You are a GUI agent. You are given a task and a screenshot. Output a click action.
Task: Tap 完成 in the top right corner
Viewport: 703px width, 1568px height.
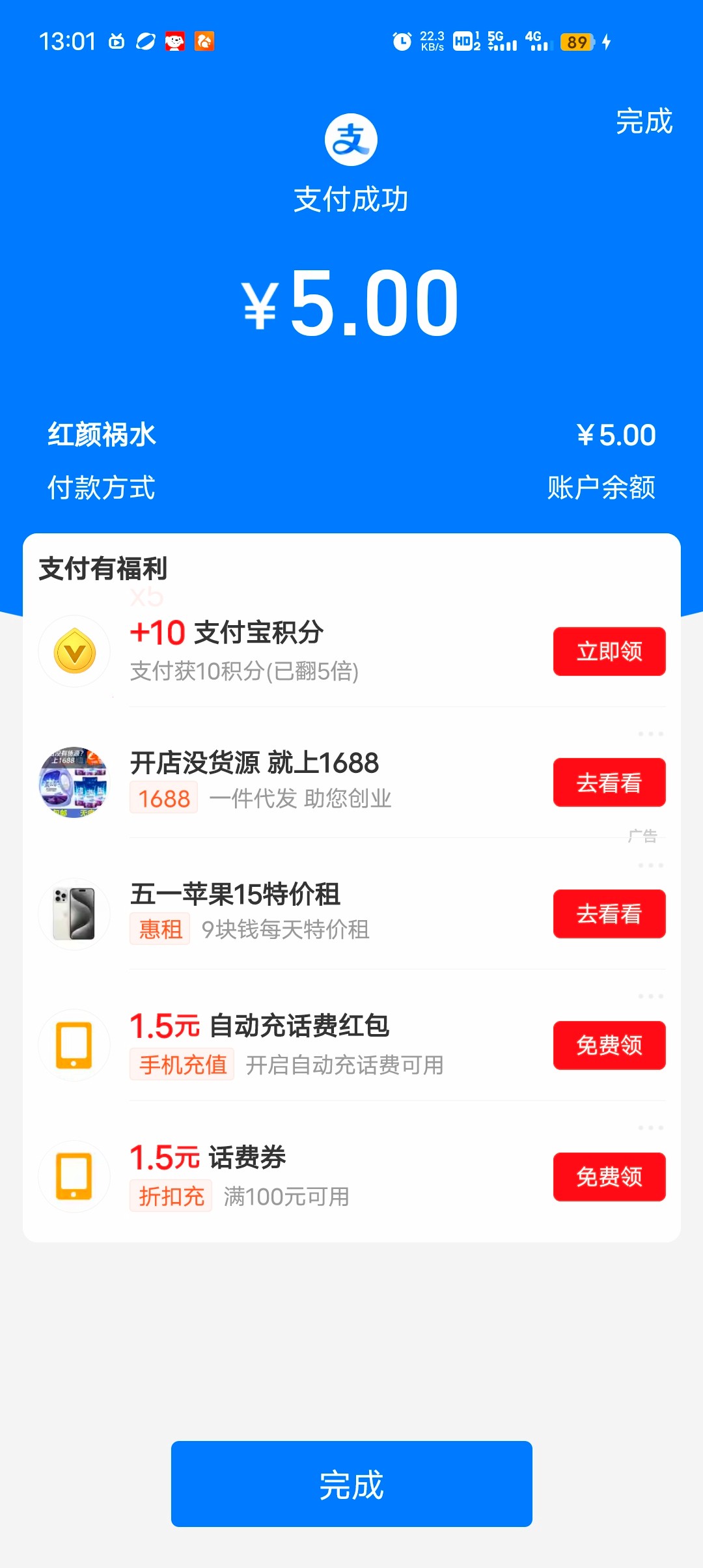[644, 122]
